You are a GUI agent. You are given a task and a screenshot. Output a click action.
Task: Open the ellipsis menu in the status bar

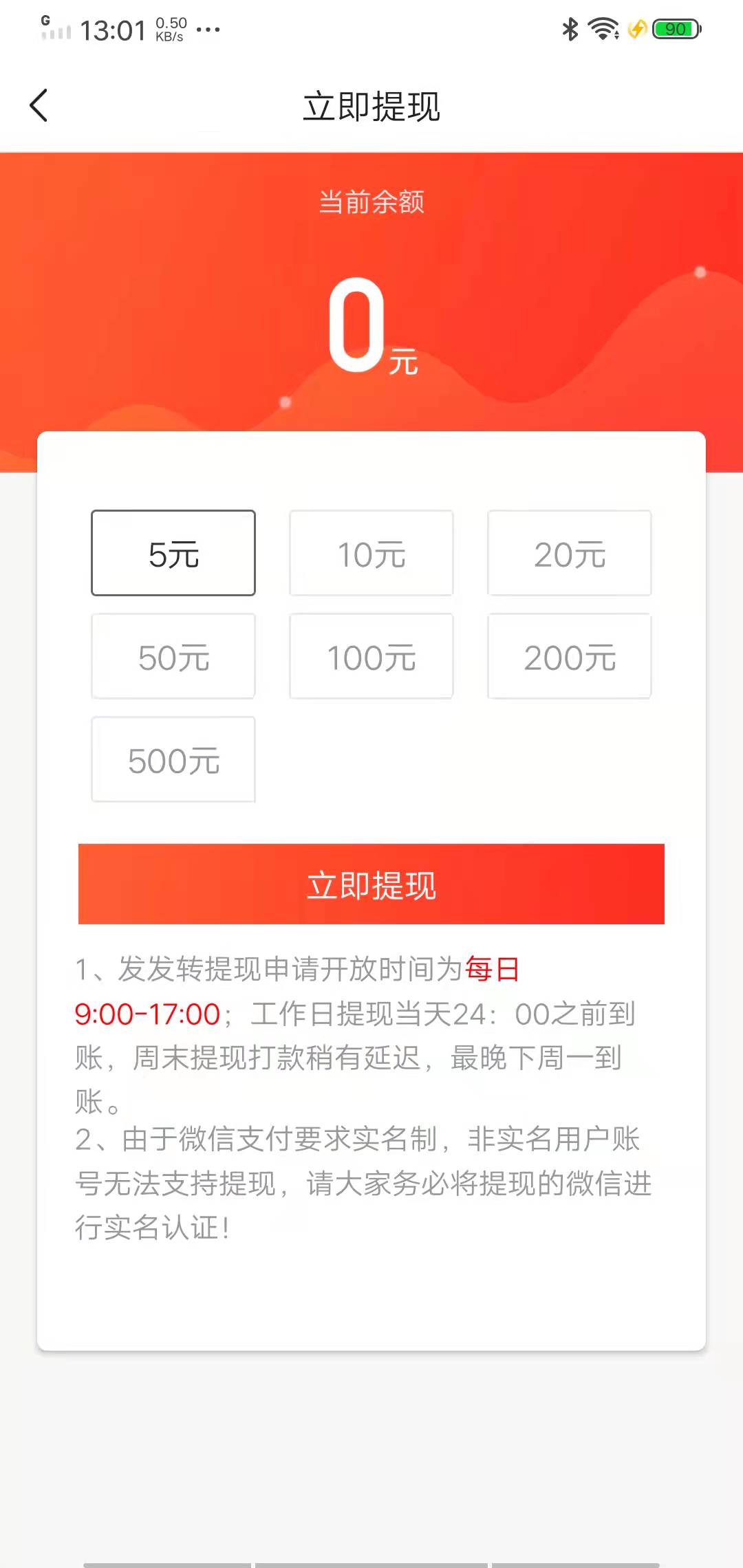[x=208, y=30]
